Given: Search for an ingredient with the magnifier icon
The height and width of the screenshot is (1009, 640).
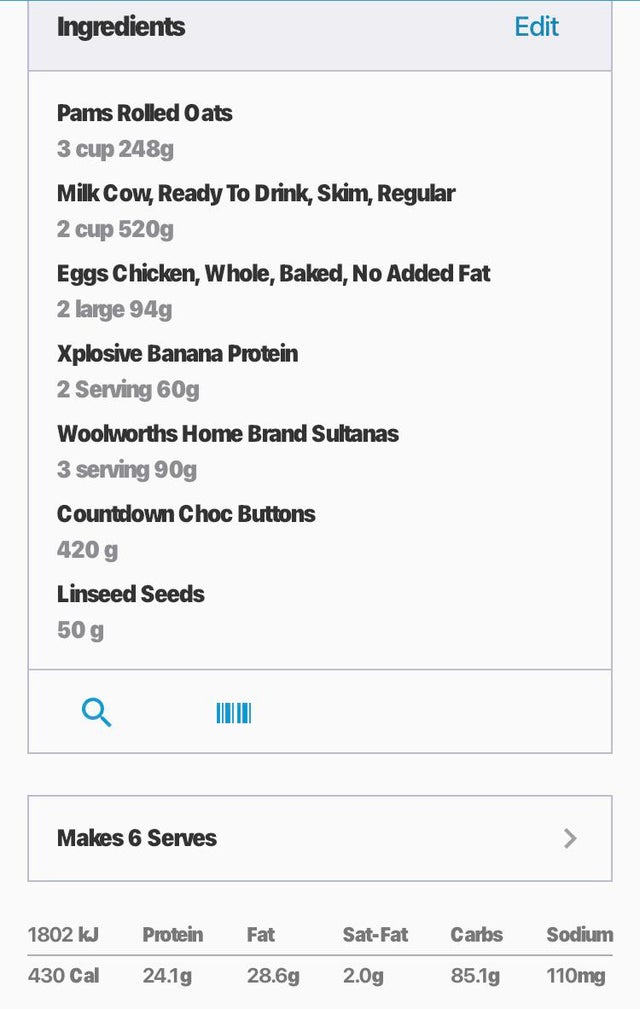Looking at the screenshot, I should tap(96, 712).
